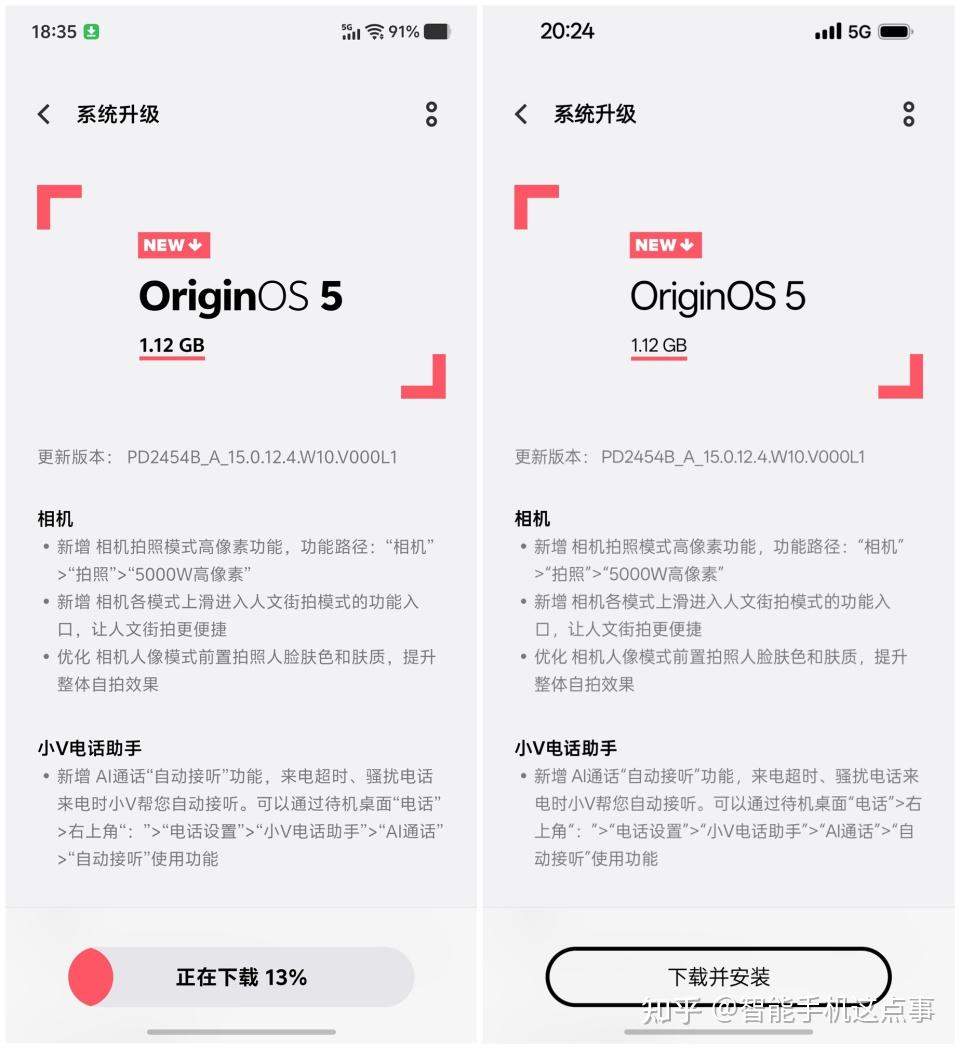This screenshot has width=960, height=1049.
Task: Tap the underlined 1.12 GB size link
Action: (171, 344)
